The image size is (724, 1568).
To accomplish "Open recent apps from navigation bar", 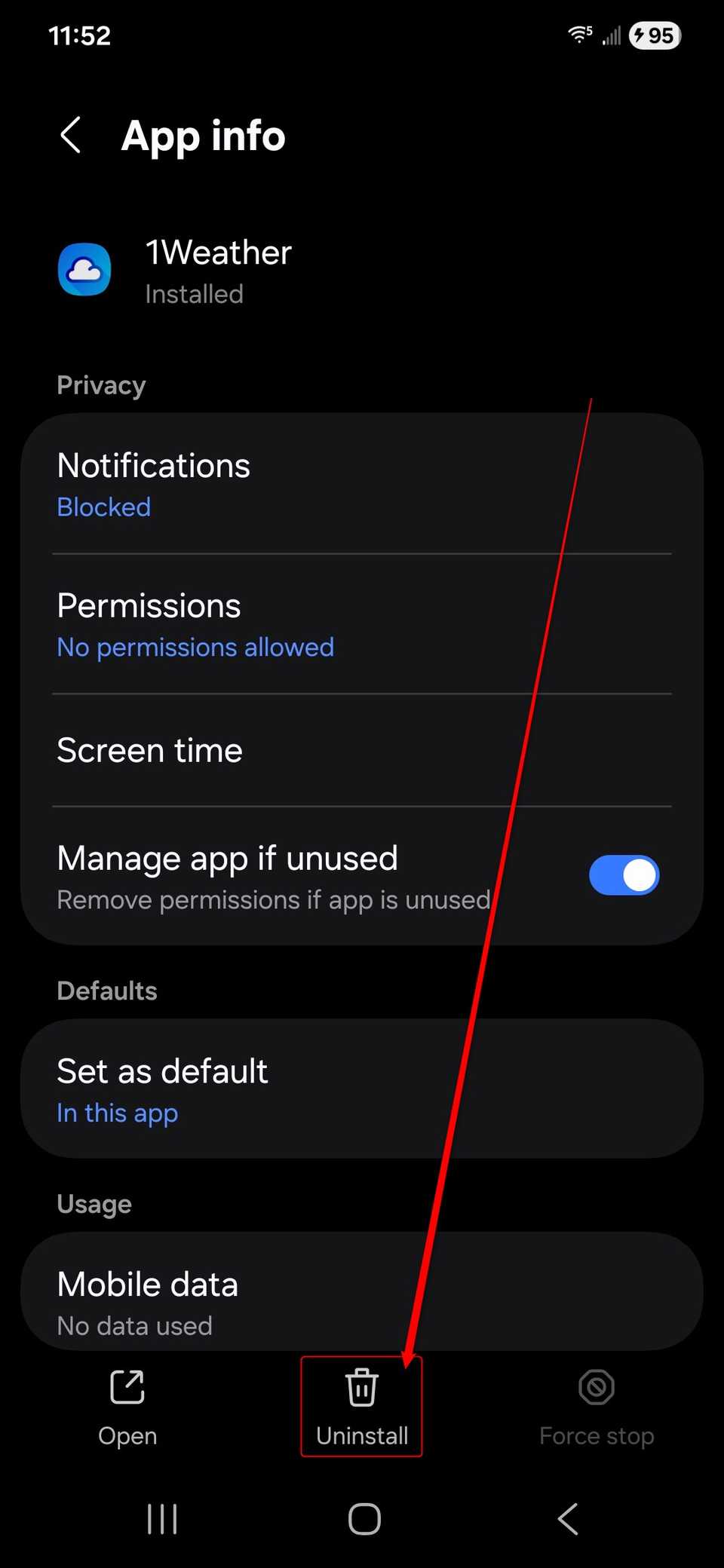I will pos(161,1520).
